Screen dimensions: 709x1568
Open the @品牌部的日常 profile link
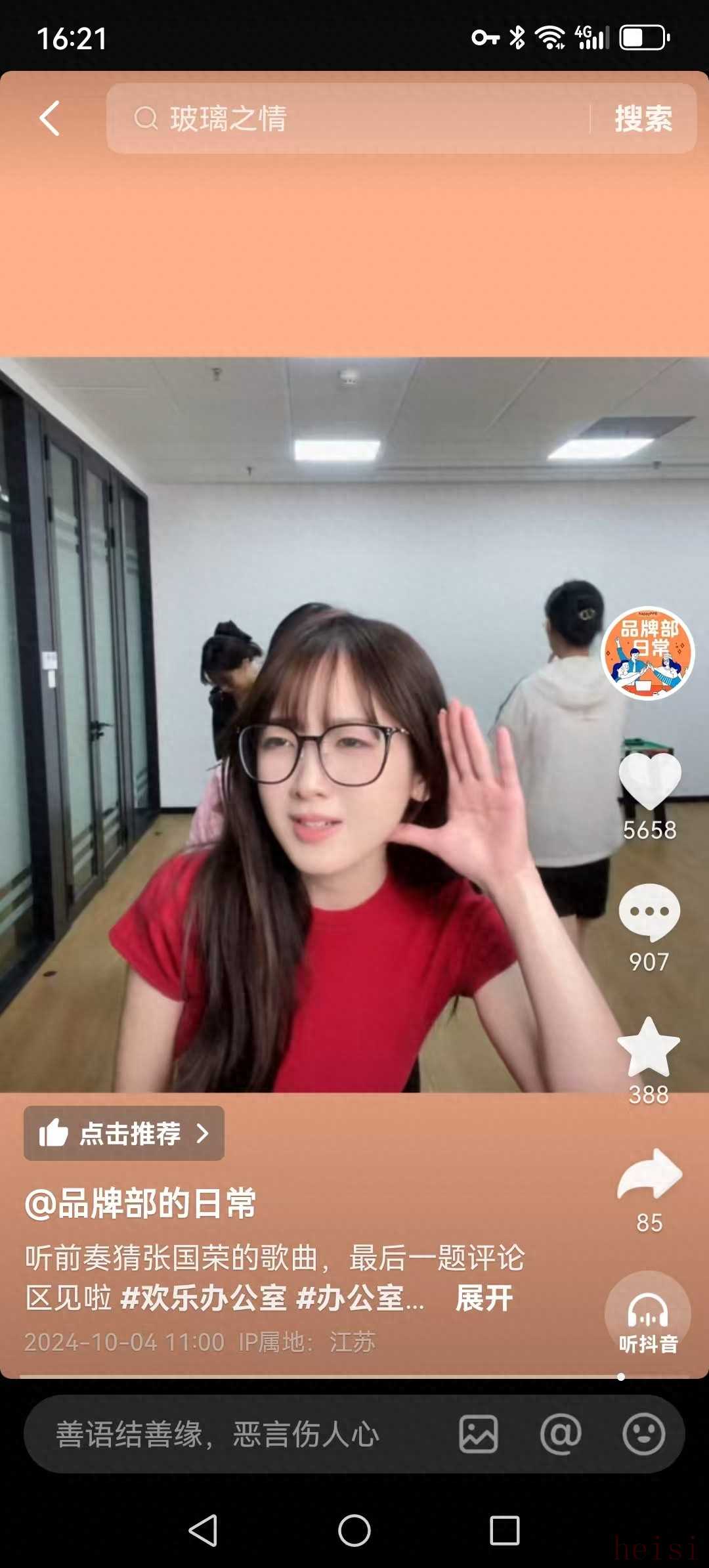pos(140,1204)
